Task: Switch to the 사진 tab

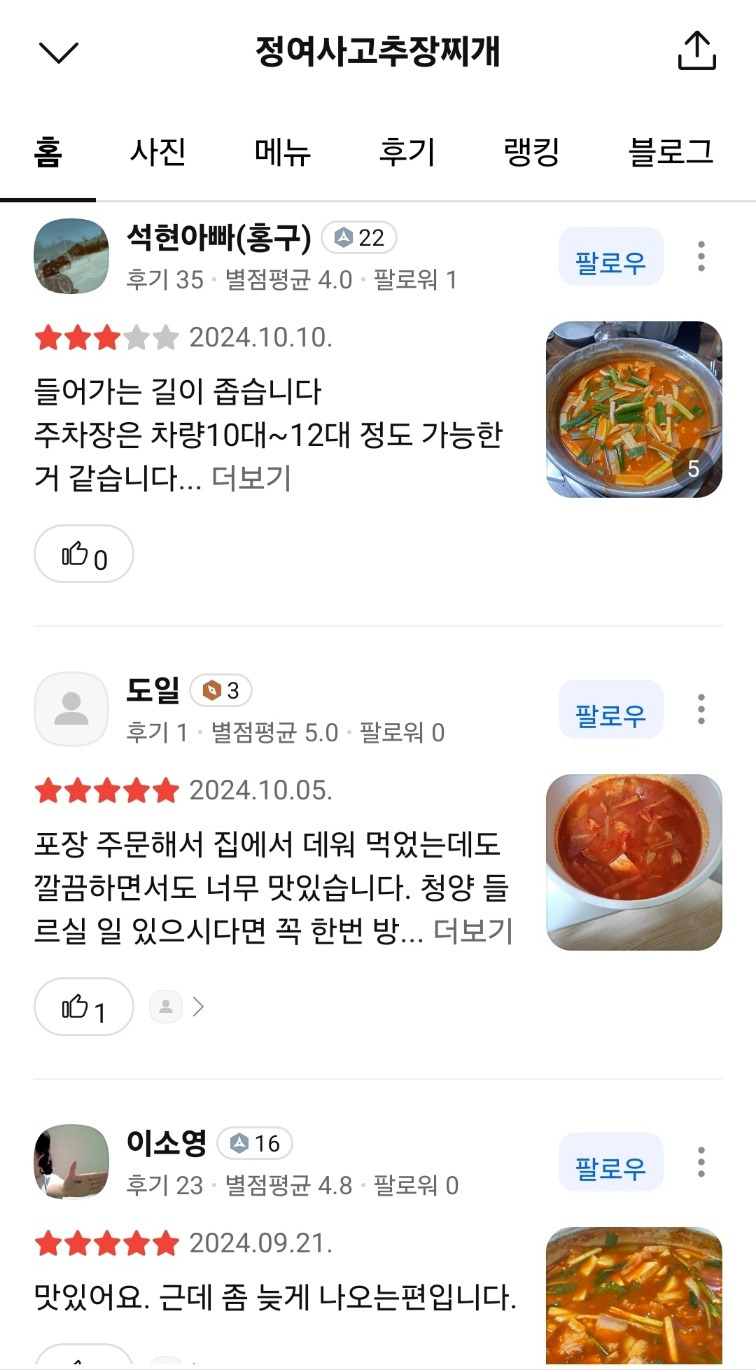Action: click(158, 152)
